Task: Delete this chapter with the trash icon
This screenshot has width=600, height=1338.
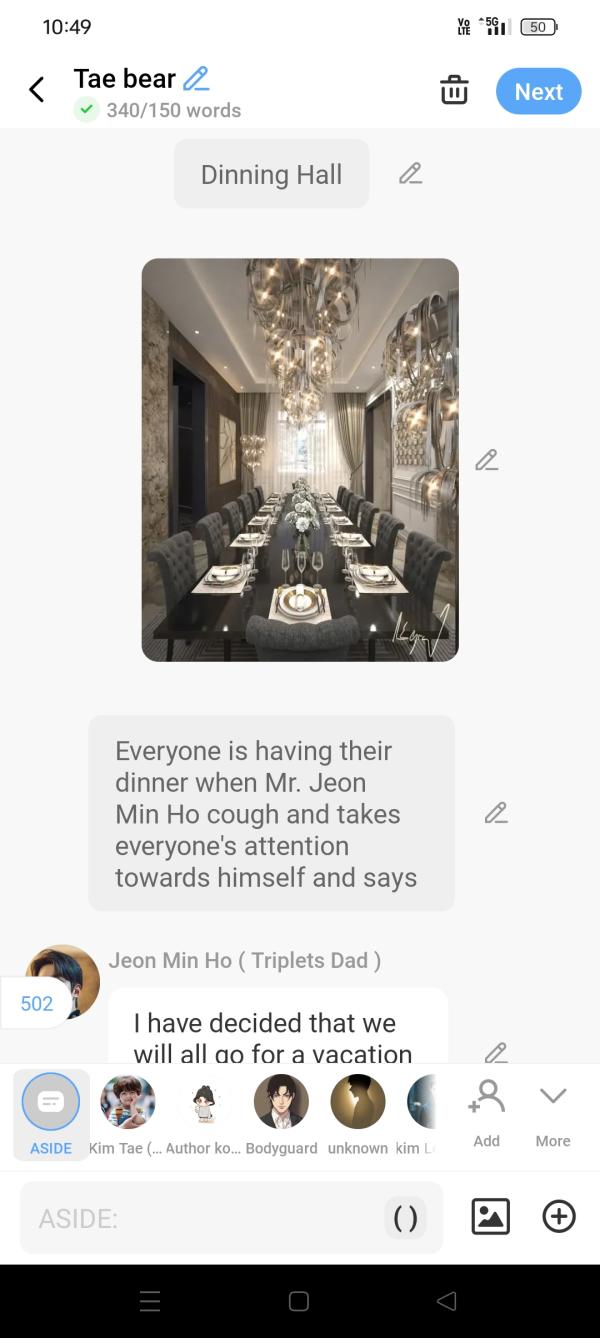Action: (x=454, y=90)
